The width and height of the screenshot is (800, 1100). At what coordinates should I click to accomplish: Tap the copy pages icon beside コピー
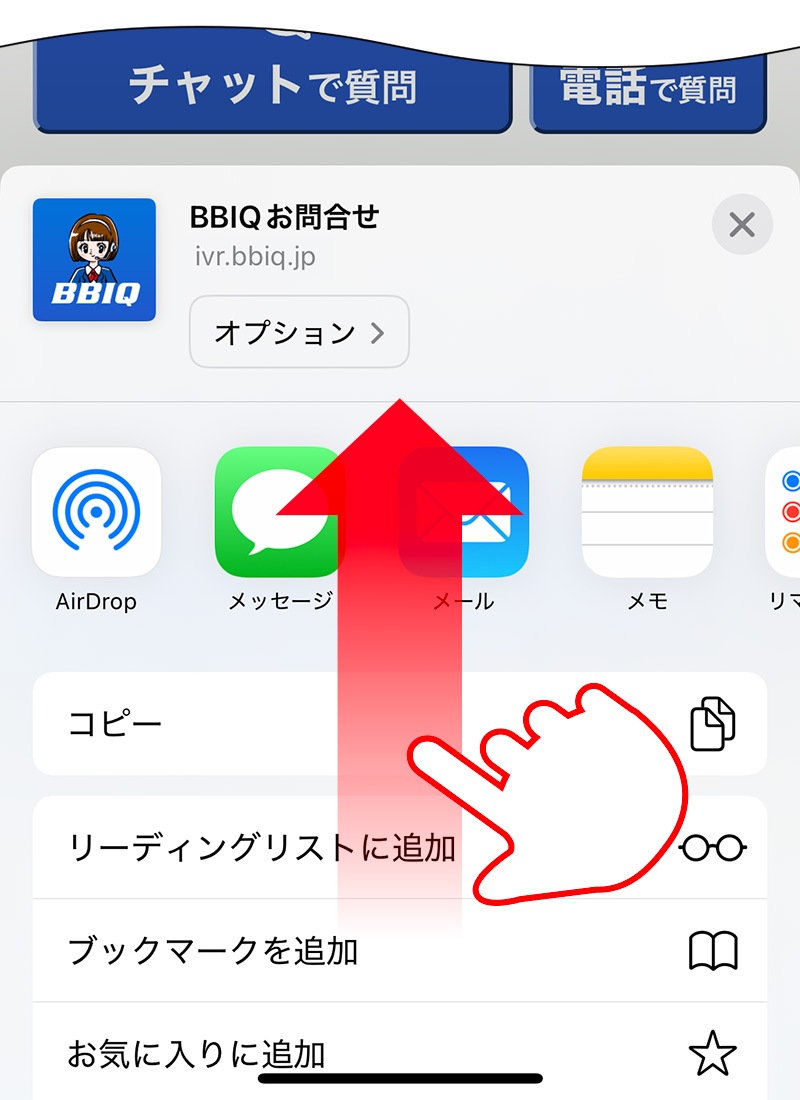pos(713,724)
